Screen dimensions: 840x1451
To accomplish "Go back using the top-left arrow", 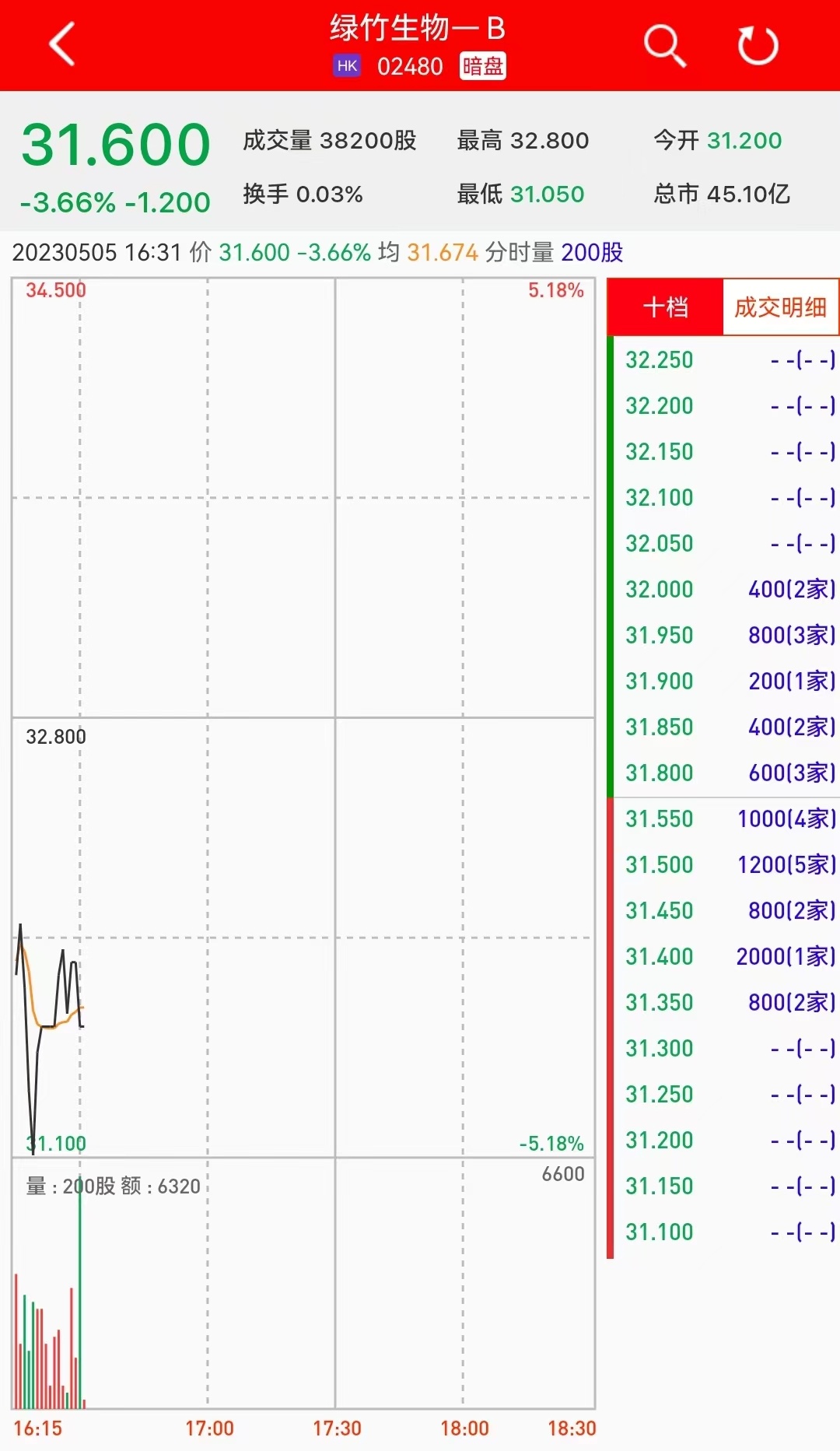I will [62, 44].
